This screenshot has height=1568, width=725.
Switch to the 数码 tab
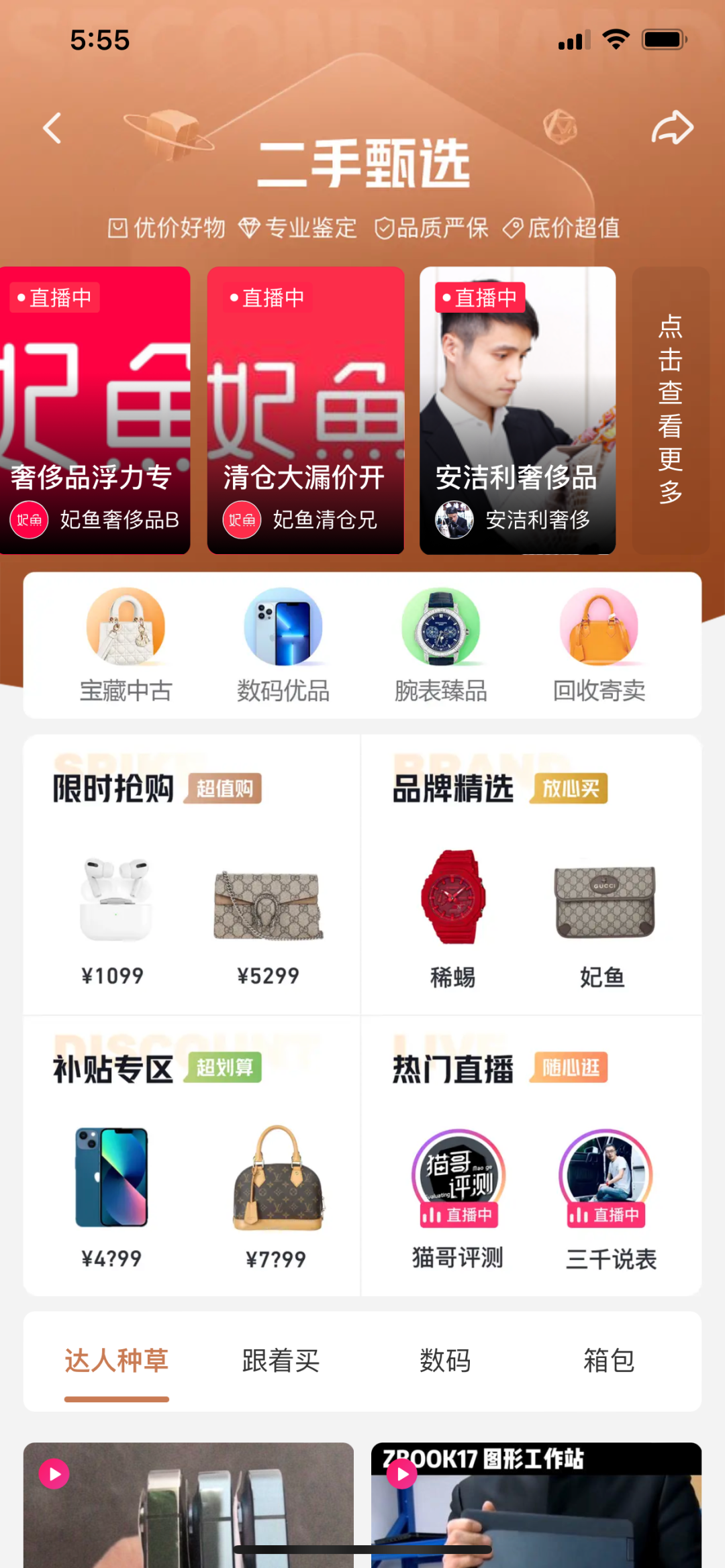coord(445,1361)
